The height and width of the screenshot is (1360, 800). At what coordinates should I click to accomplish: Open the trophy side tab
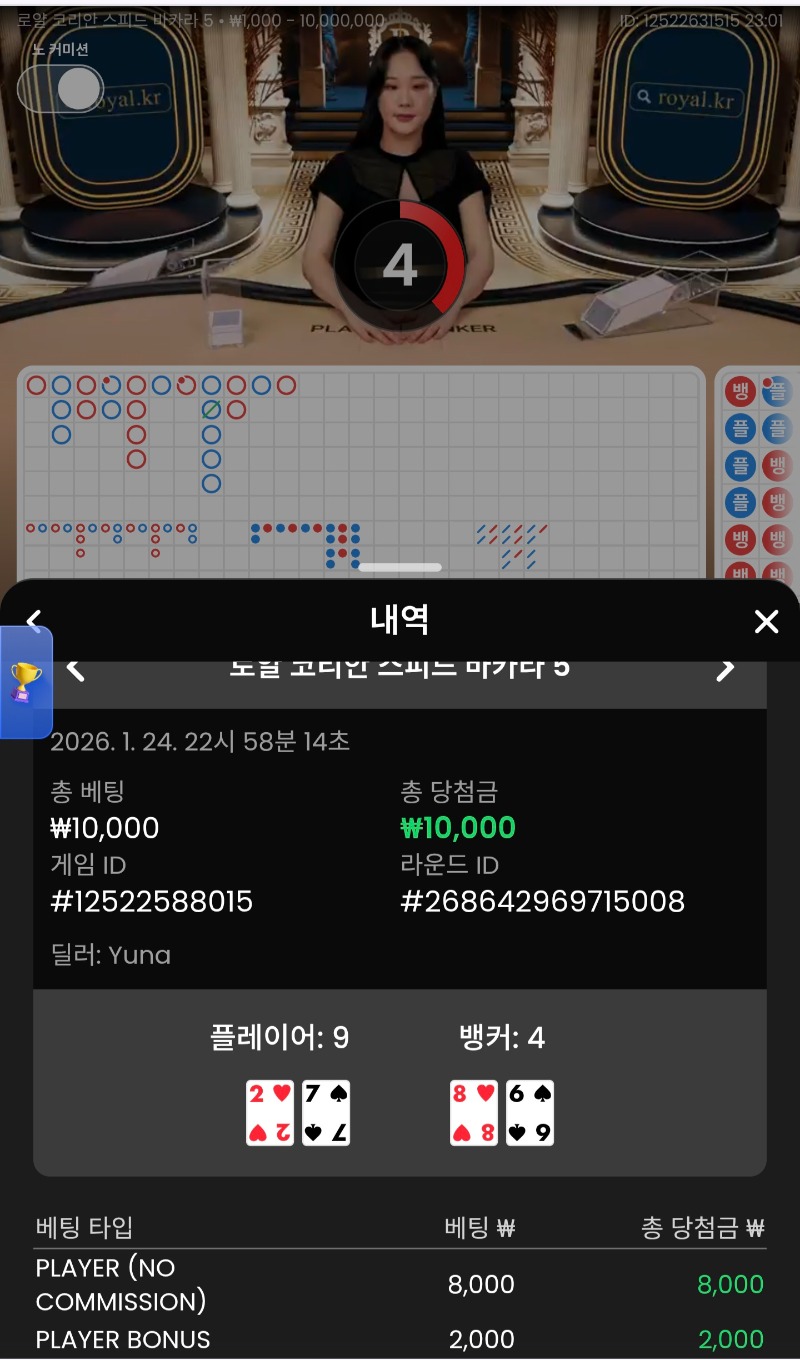click(x=24, y=682)
